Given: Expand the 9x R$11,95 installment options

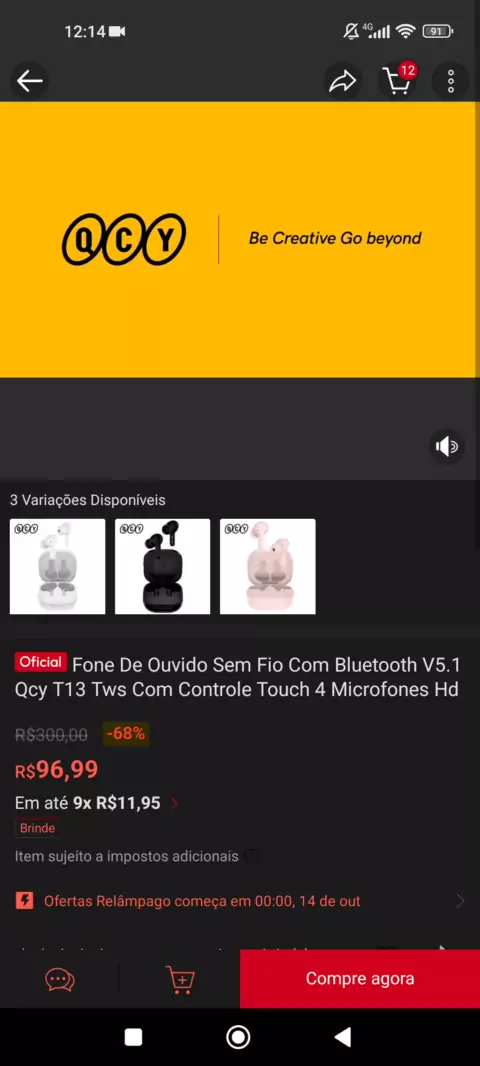Looking at the screenshot, I should [x=97, y=803].
